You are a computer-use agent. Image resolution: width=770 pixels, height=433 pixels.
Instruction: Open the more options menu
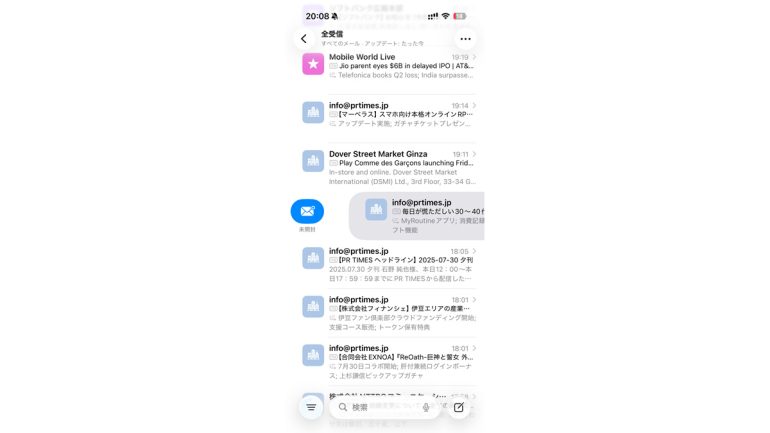click(465, 39)
